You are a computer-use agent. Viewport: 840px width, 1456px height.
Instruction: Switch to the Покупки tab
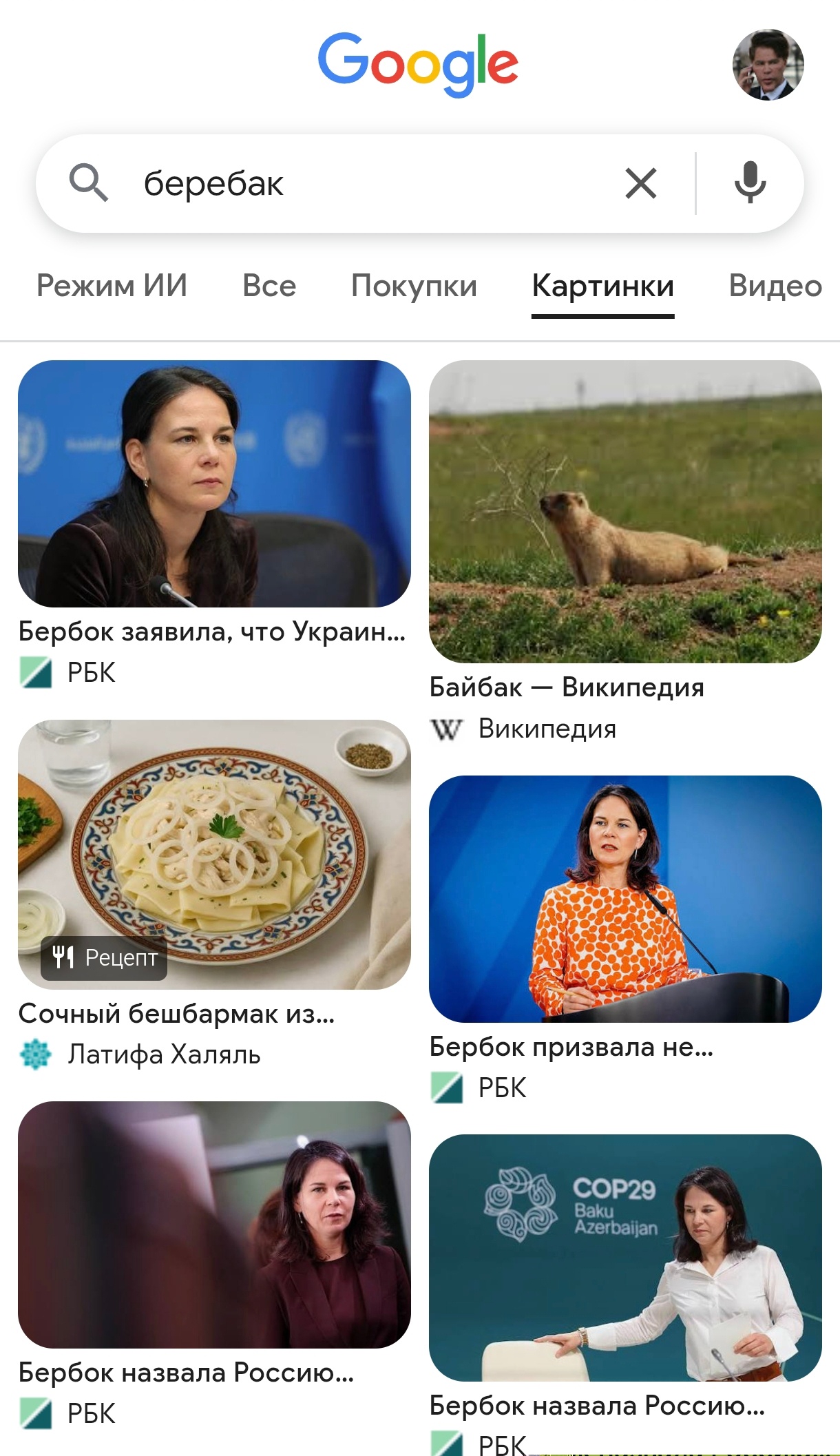point(414,286)
